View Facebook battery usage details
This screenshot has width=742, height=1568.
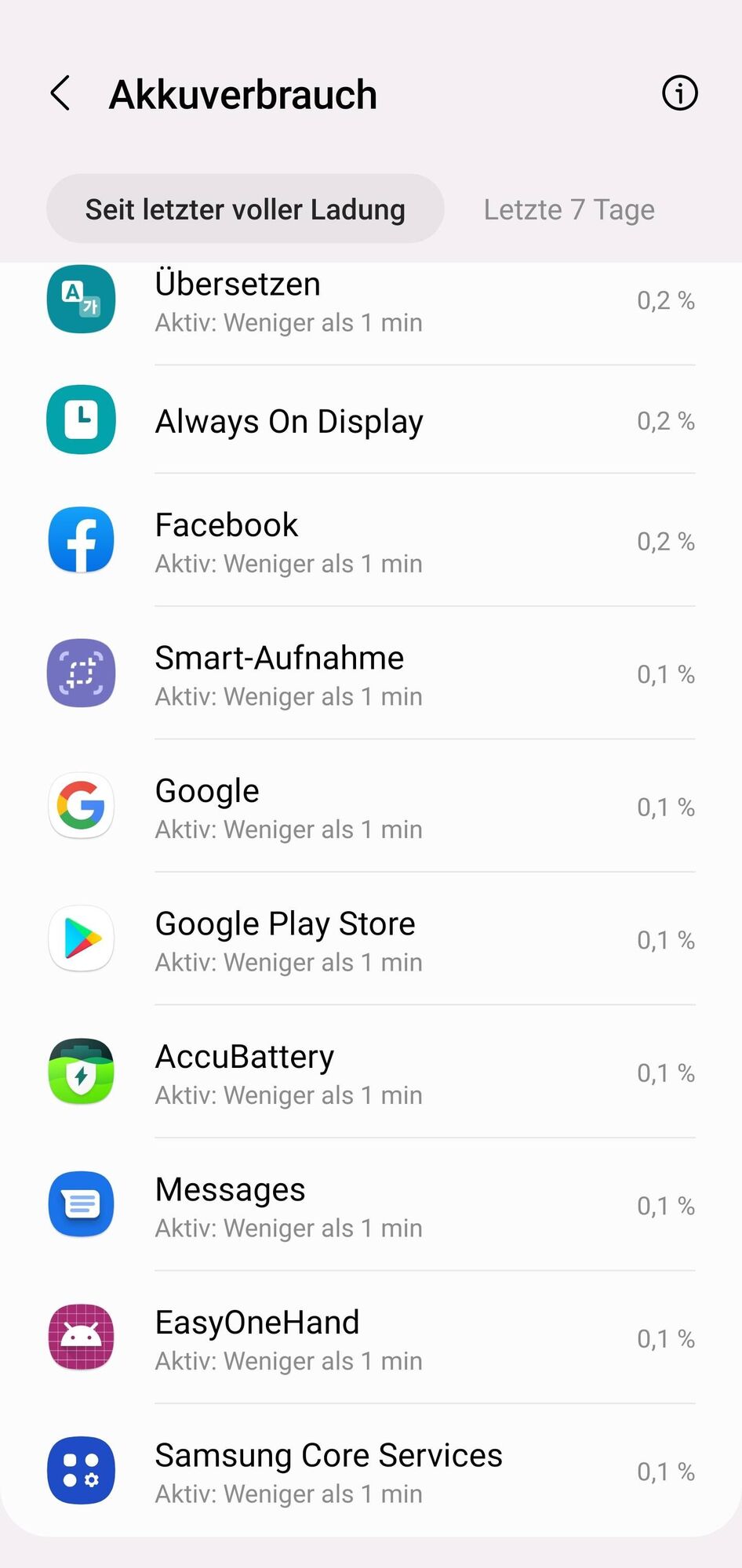(x=370, y=542)
